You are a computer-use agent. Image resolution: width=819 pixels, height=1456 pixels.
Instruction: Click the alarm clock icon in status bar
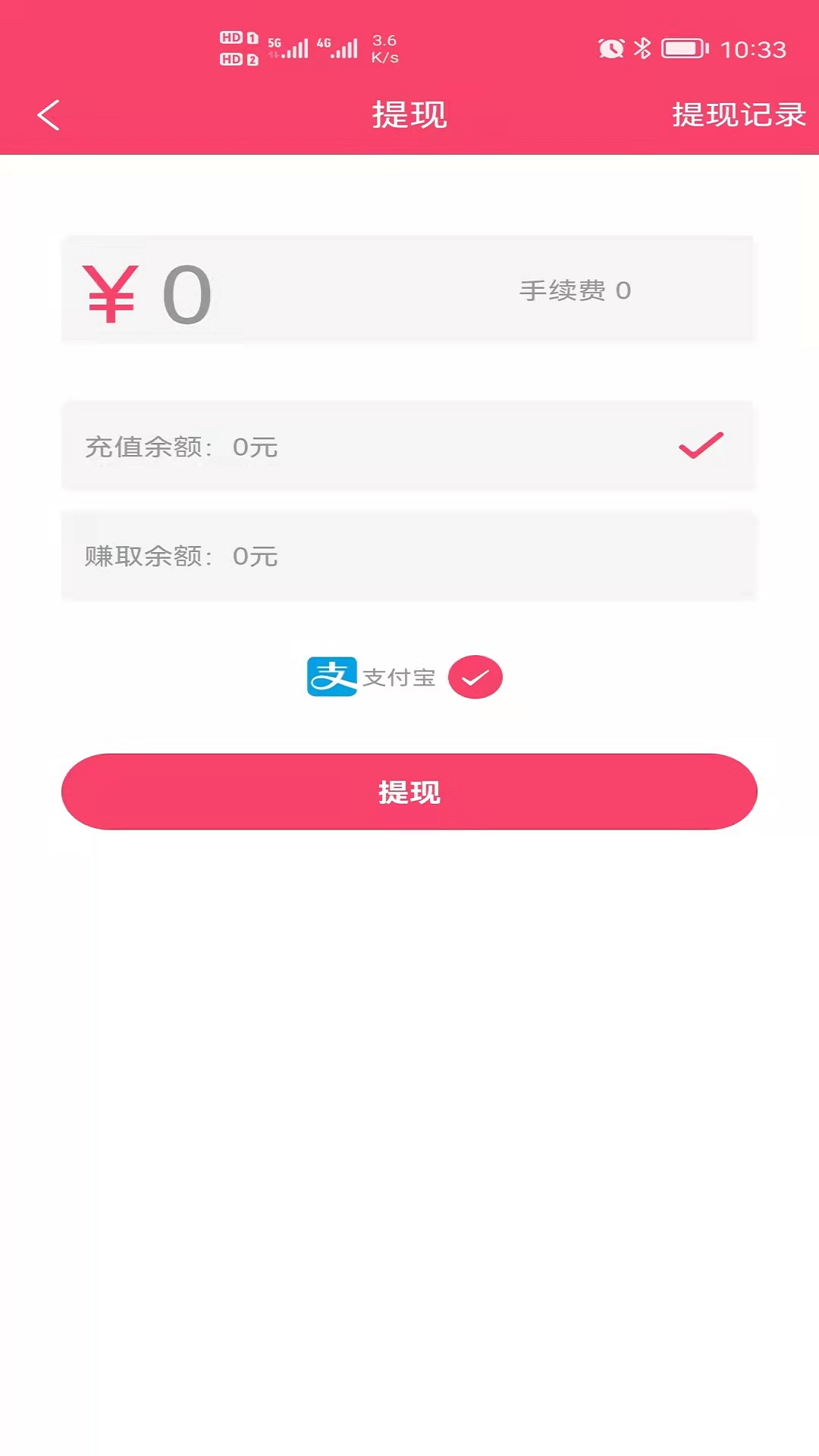coord(611,48)
